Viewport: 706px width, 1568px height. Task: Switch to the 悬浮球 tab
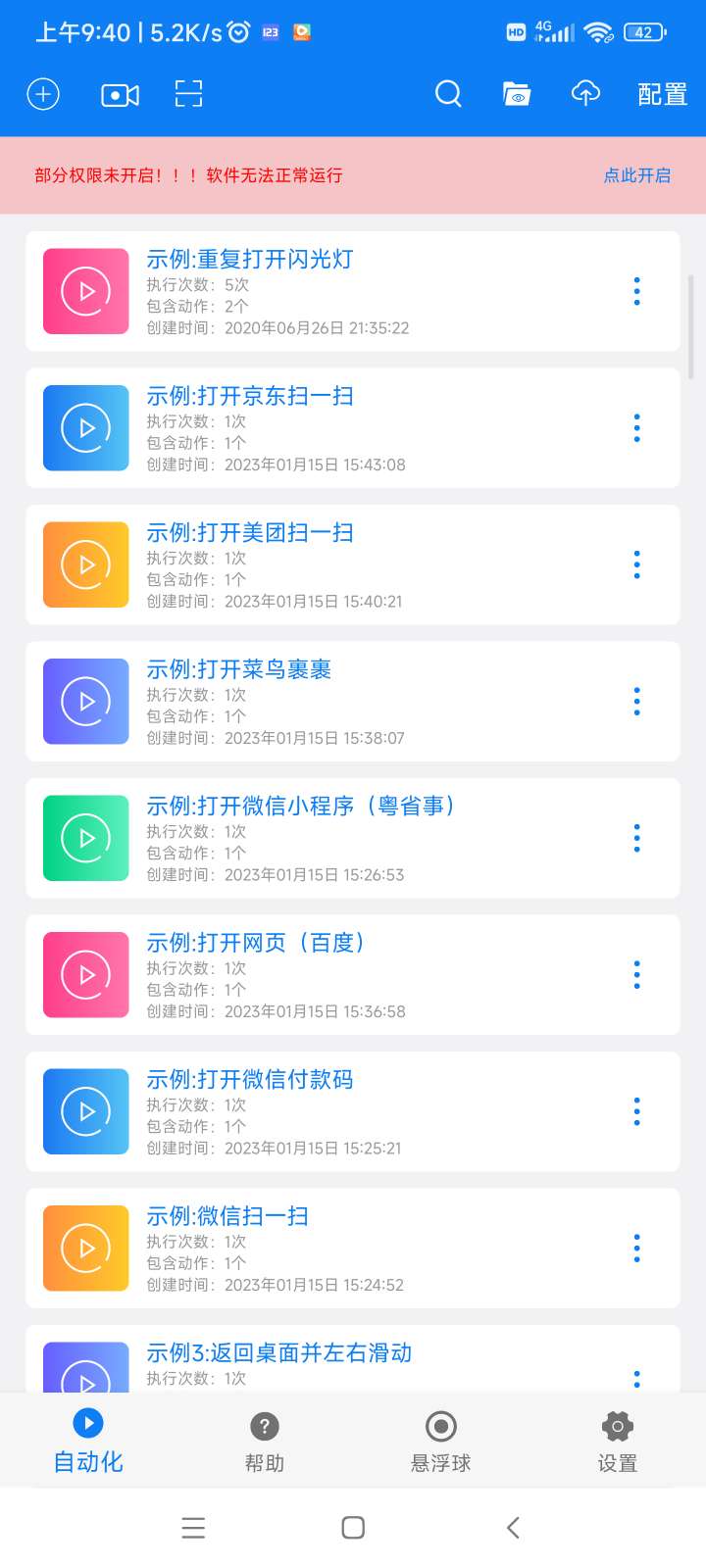440,1443
